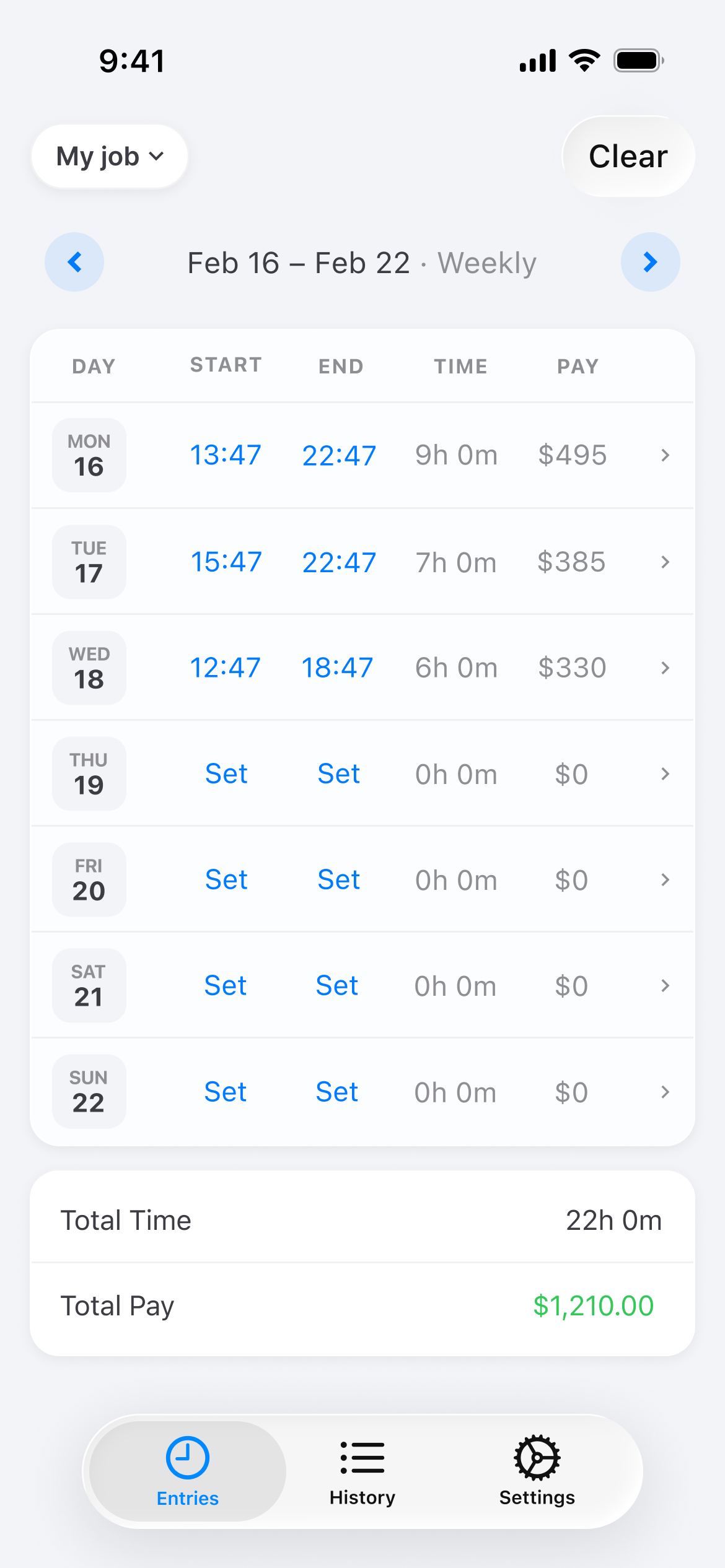The width and height of the screenshot is (725, 1568).
Task: Open details for Sunday 22 row chevron
Action: point(666,1092)
